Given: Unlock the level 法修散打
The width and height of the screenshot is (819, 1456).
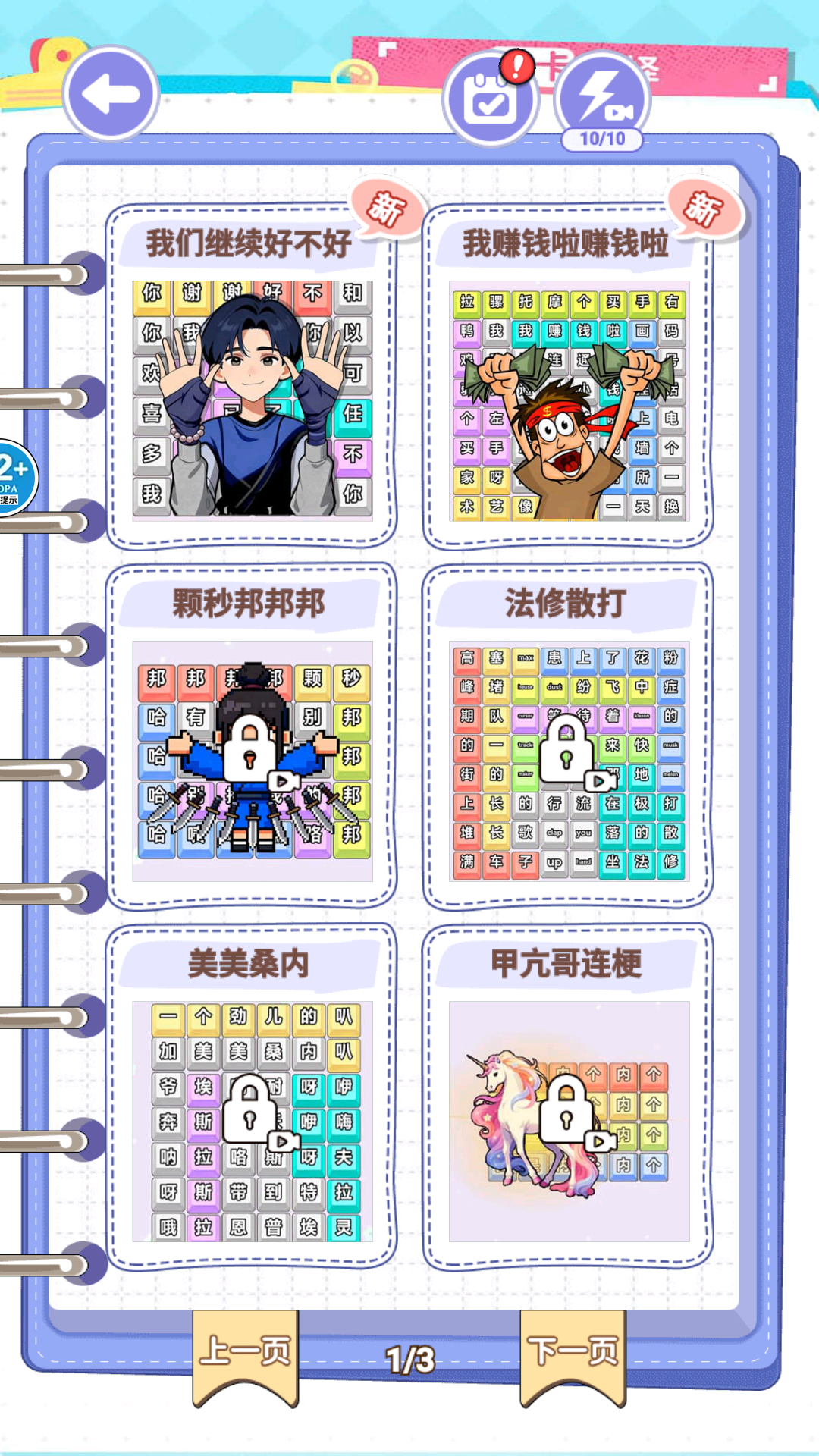Looking at the screenshot, I should pyautogui.click(x=569, y=736).
